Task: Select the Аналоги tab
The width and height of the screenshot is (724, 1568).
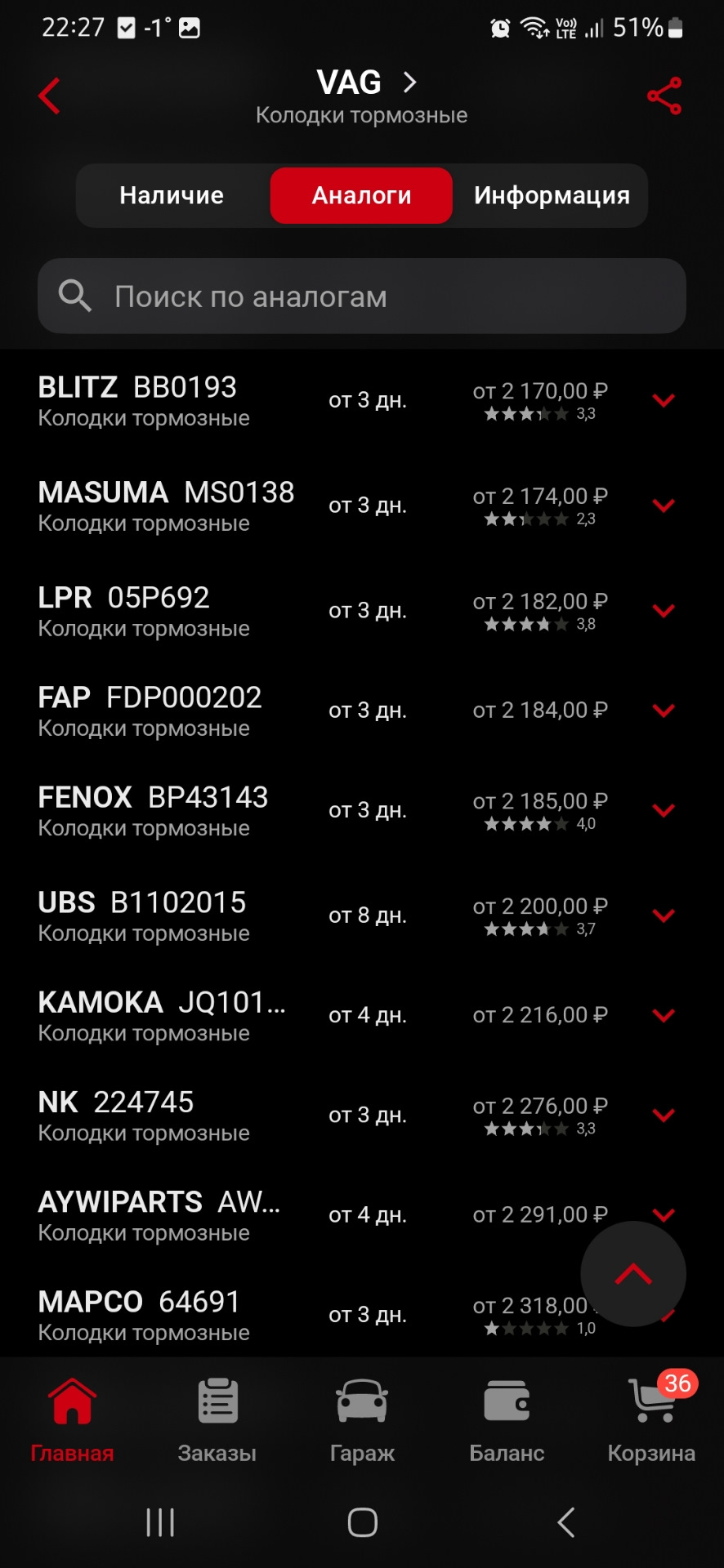Action: point(361,196)
